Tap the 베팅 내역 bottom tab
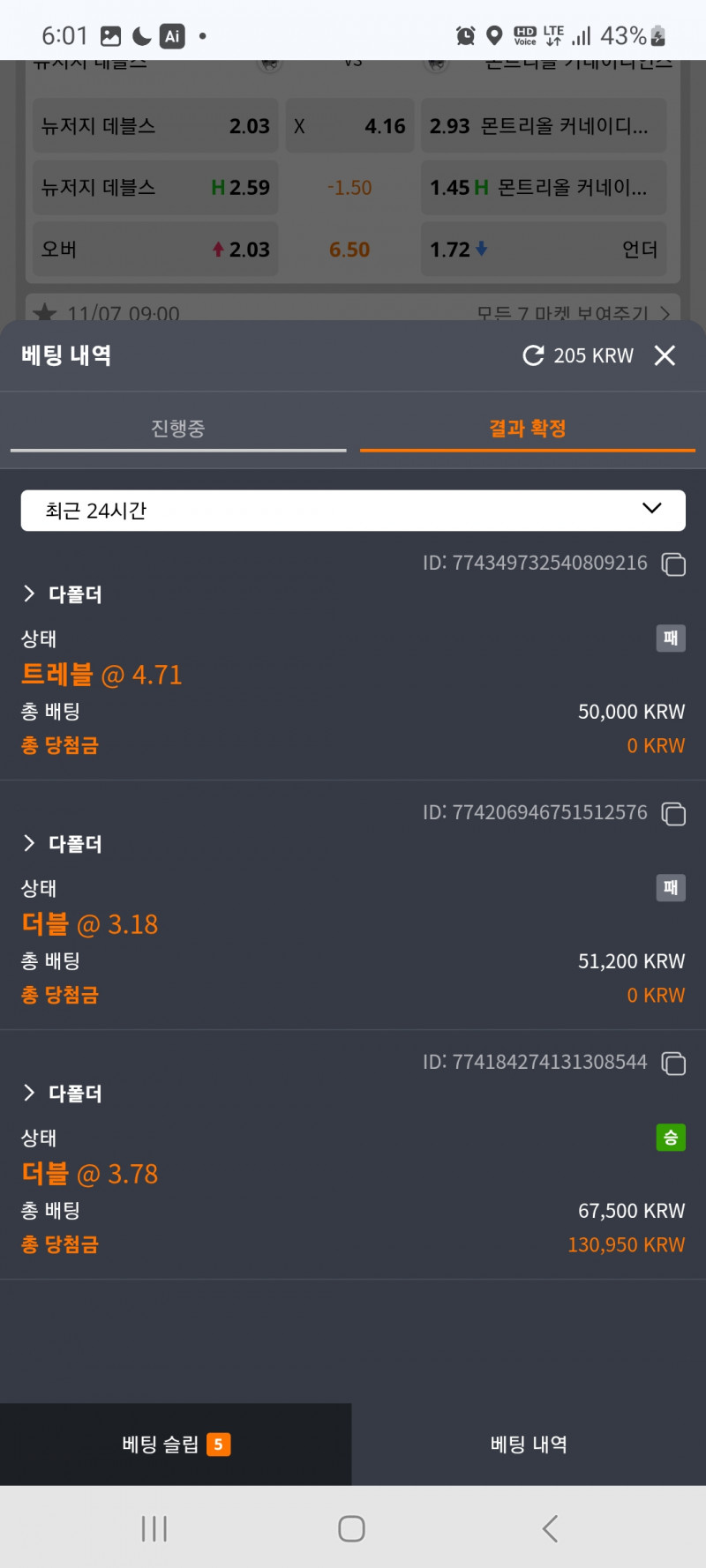The image size is (706, 1568). (x=529, y=1445)
